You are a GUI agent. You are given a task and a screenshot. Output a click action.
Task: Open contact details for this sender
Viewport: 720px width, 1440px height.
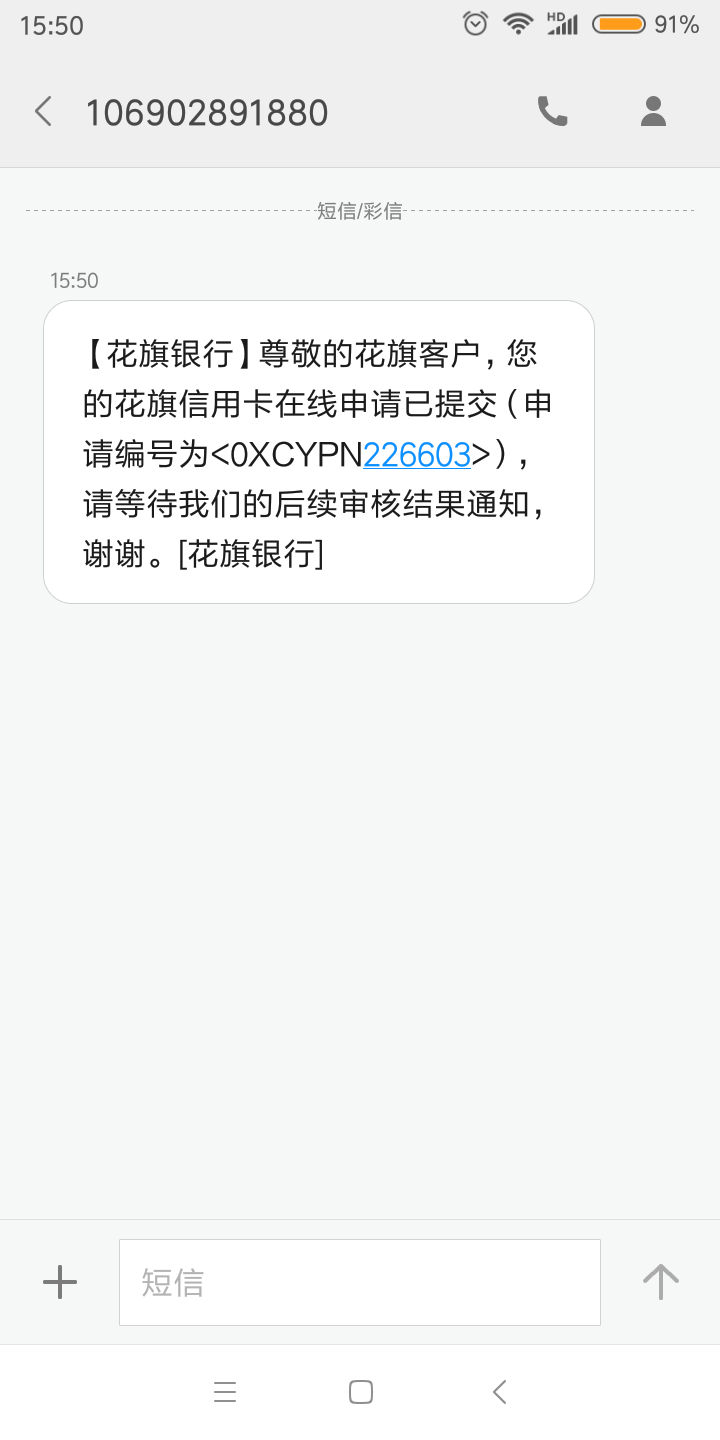tap(653, 111)
